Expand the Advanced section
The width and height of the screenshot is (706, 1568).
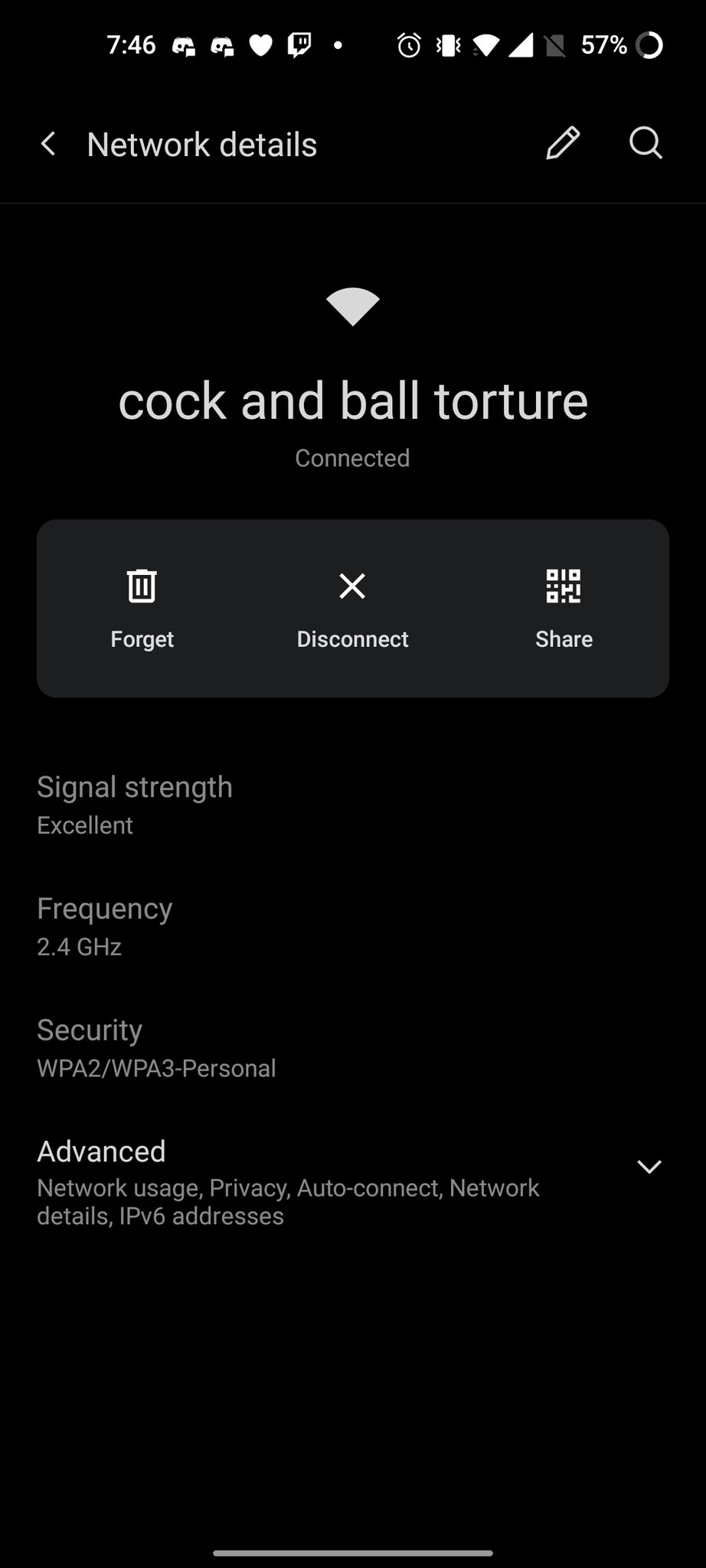[x=648, y=1167]
